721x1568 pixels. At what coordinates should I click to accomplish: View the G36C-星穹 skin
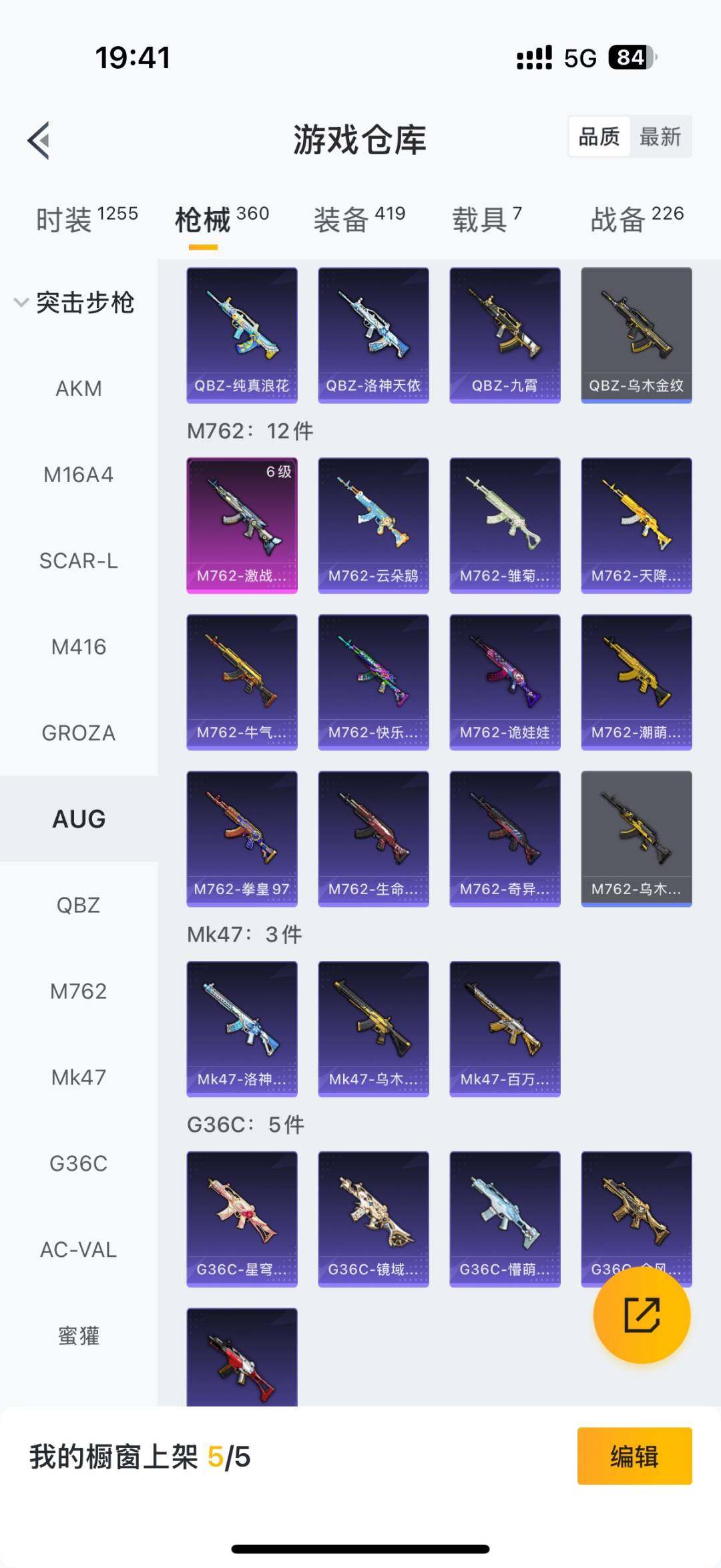pos(242,1219)
